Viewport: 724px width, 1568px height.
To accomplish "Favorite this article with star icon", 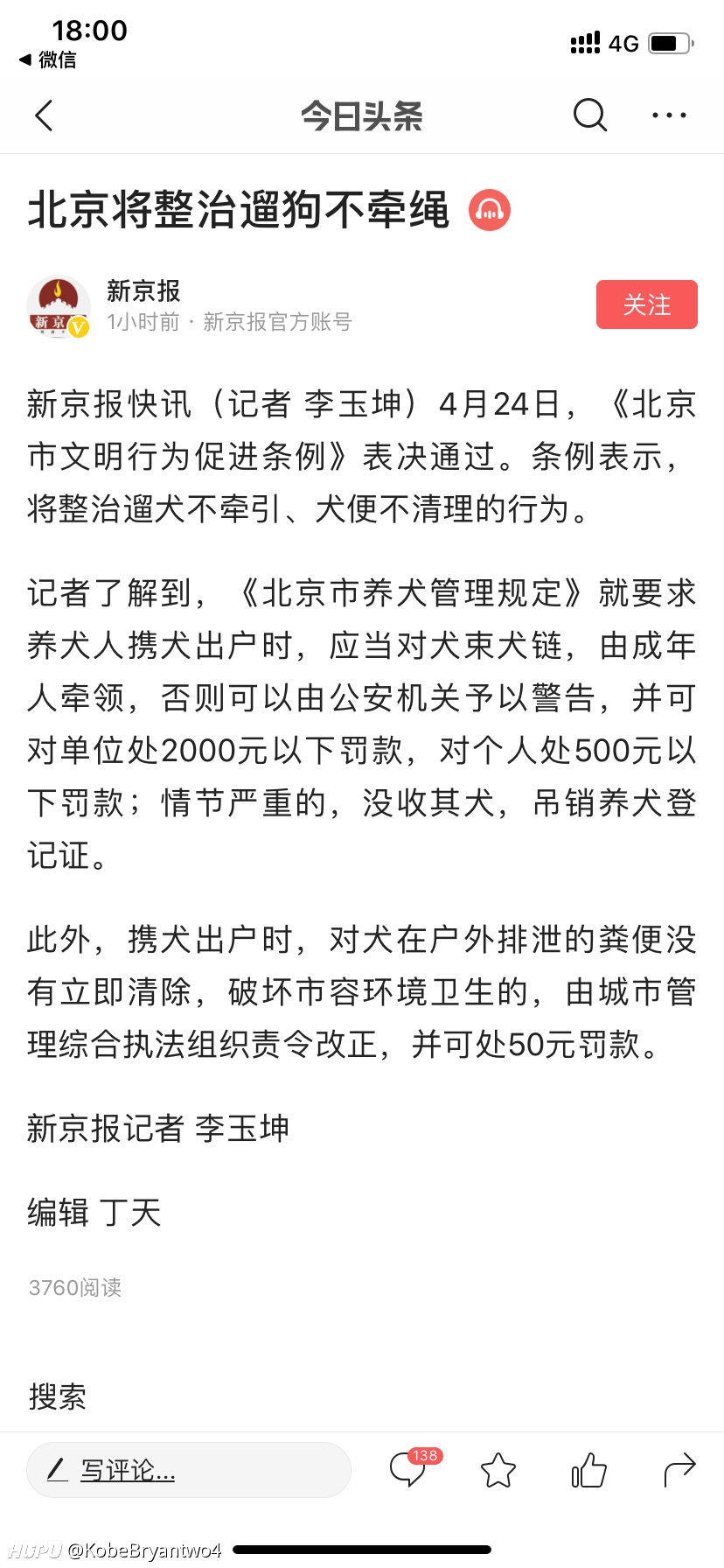I will (x=498, y=1470).
